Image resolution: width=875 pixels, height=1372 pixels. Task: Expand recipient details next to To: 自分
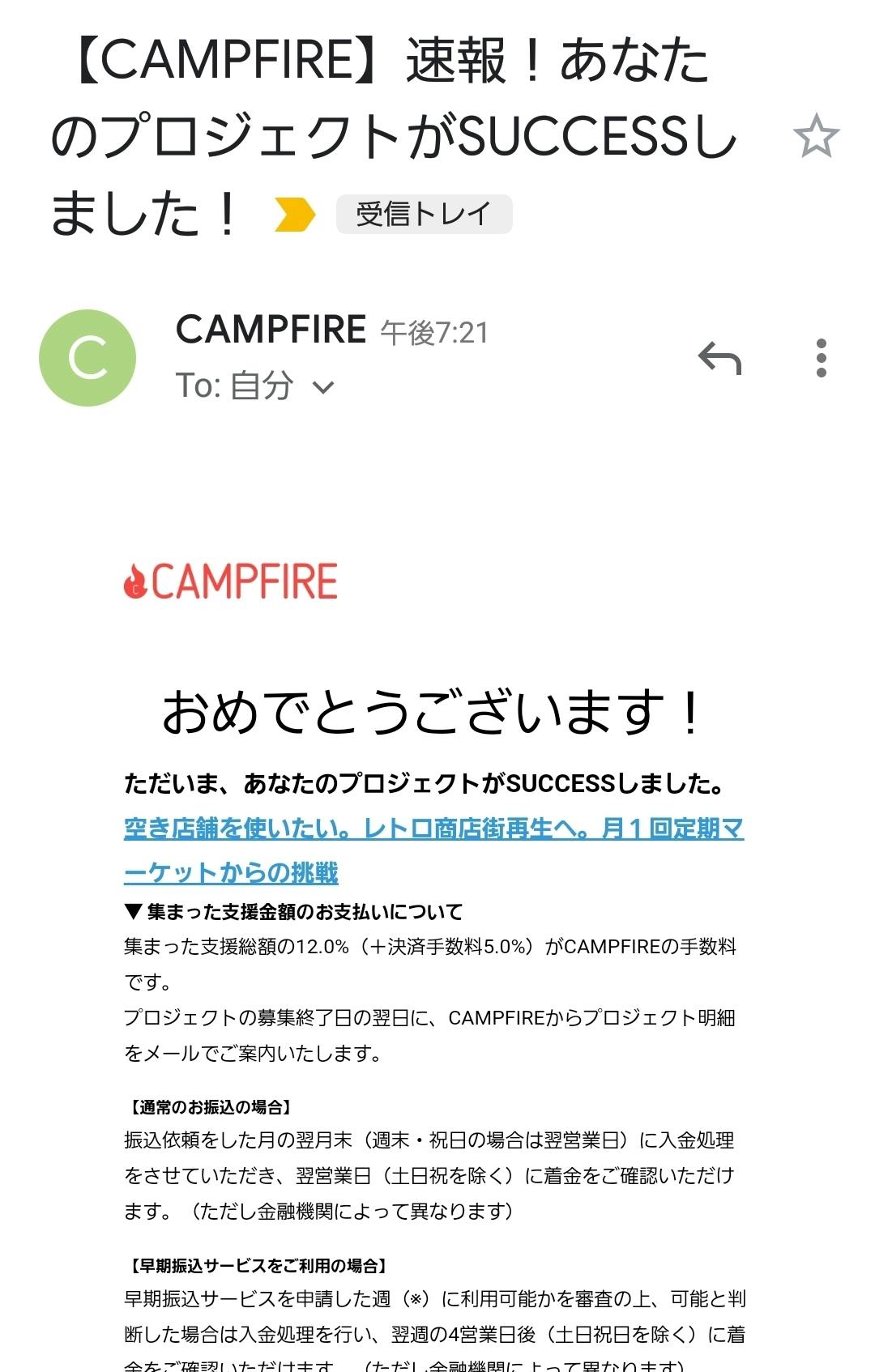(323, 387)
